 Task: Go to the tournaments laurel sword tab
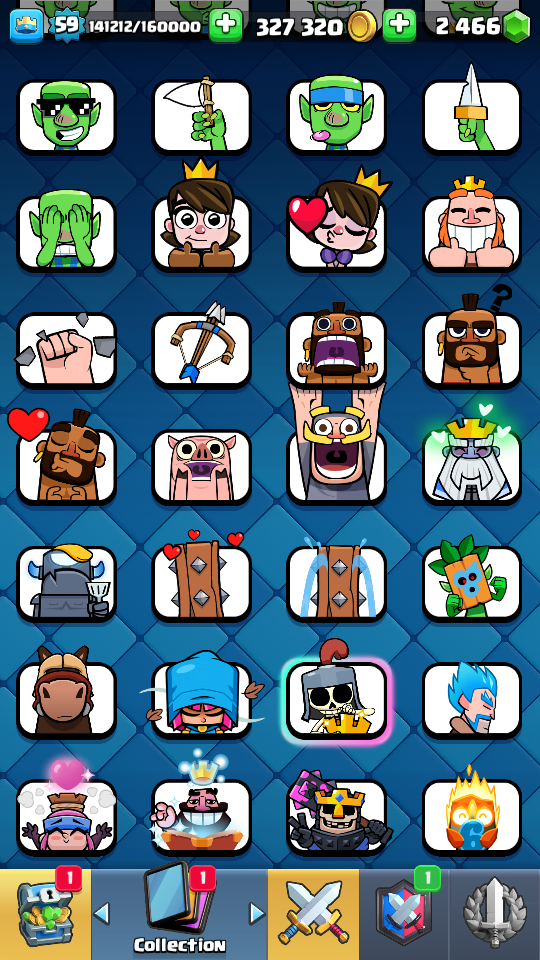[495, 914]
